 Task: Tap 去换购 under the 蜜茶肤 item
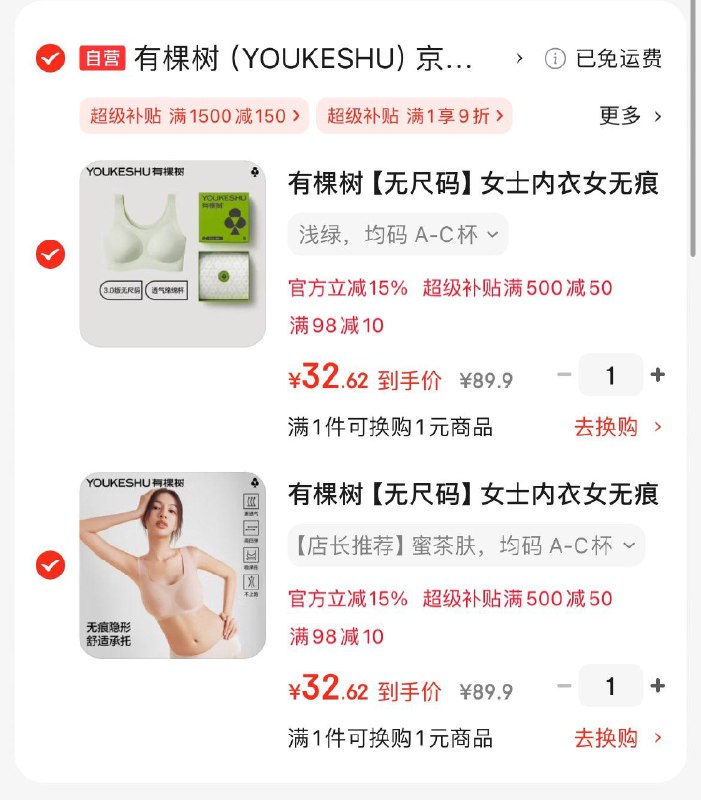click(x=617, y=738)
